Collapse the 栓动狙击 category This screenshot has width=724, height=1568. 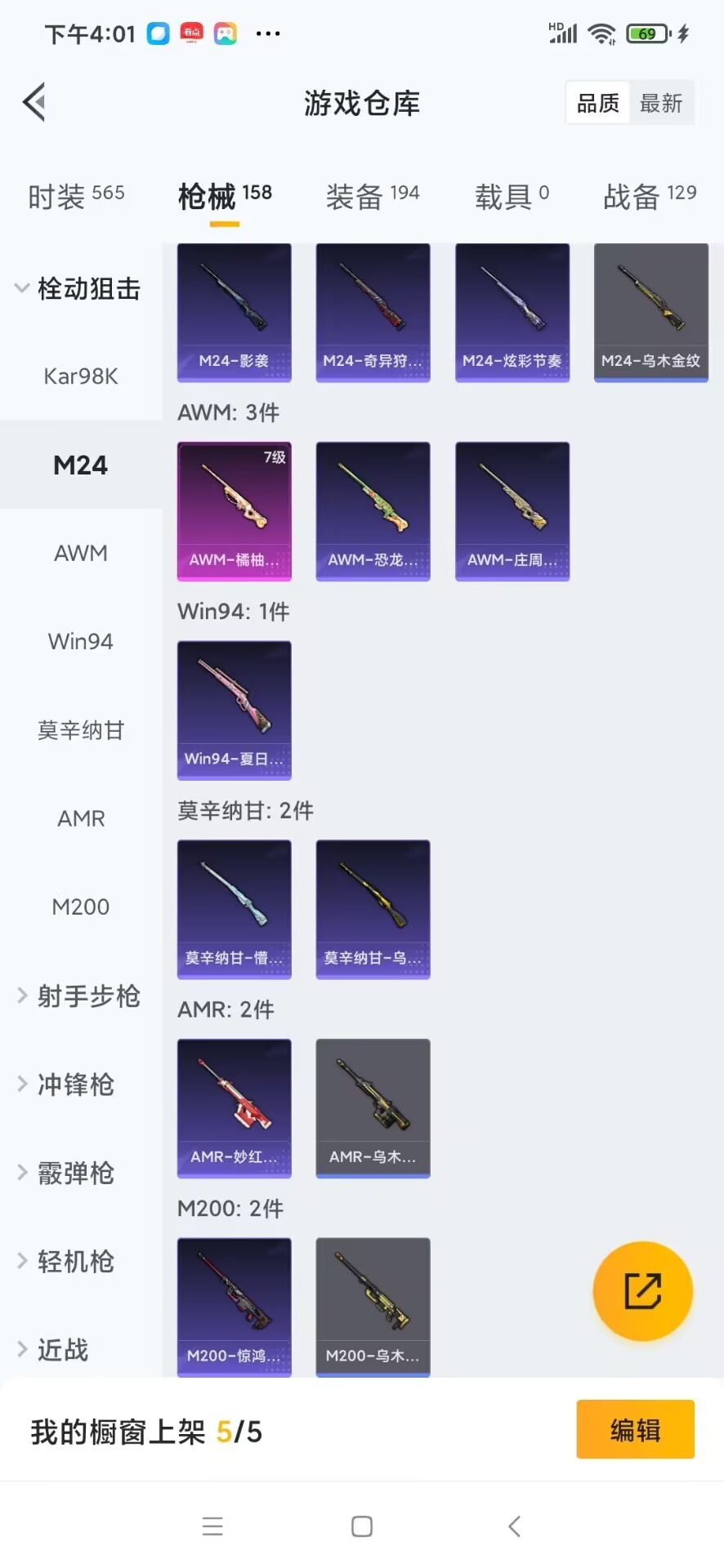[x=79, y=288]
